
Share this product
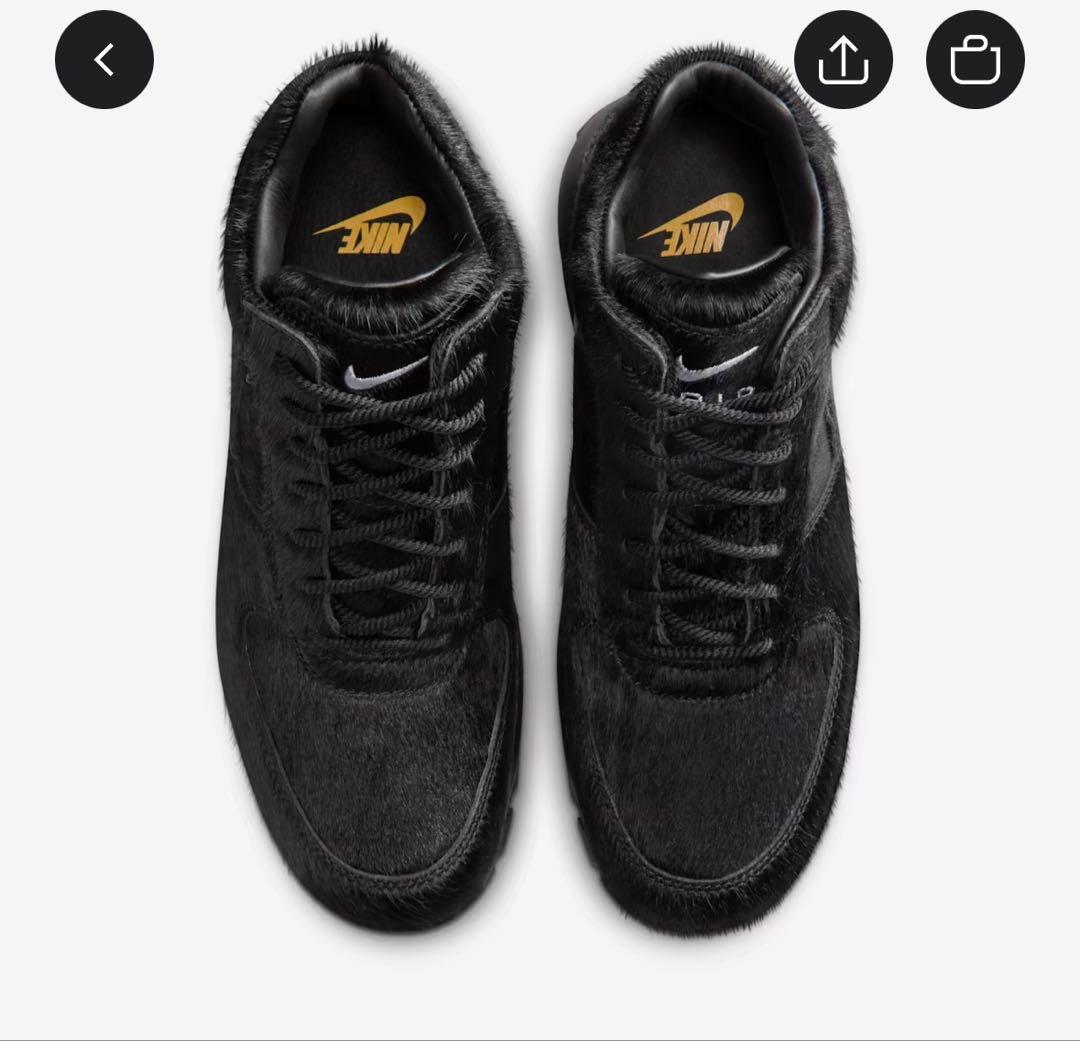click(x=843, y=59)
